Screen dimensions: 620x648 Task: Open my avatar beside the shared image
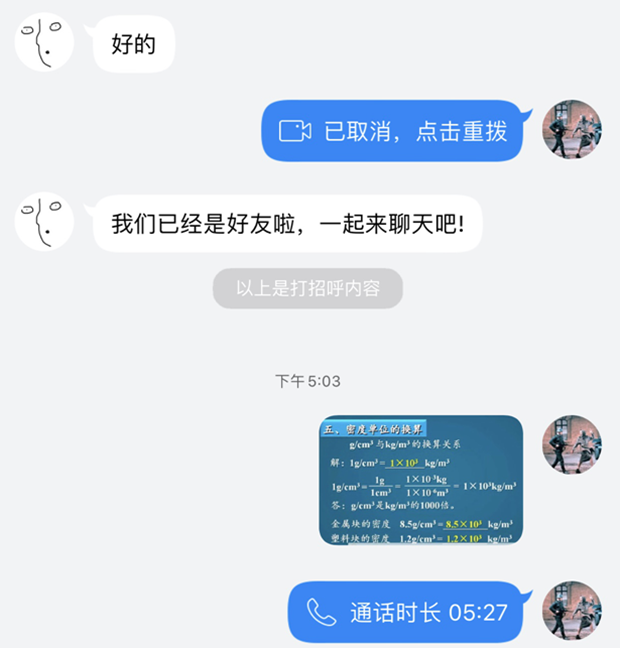[572, 444]
